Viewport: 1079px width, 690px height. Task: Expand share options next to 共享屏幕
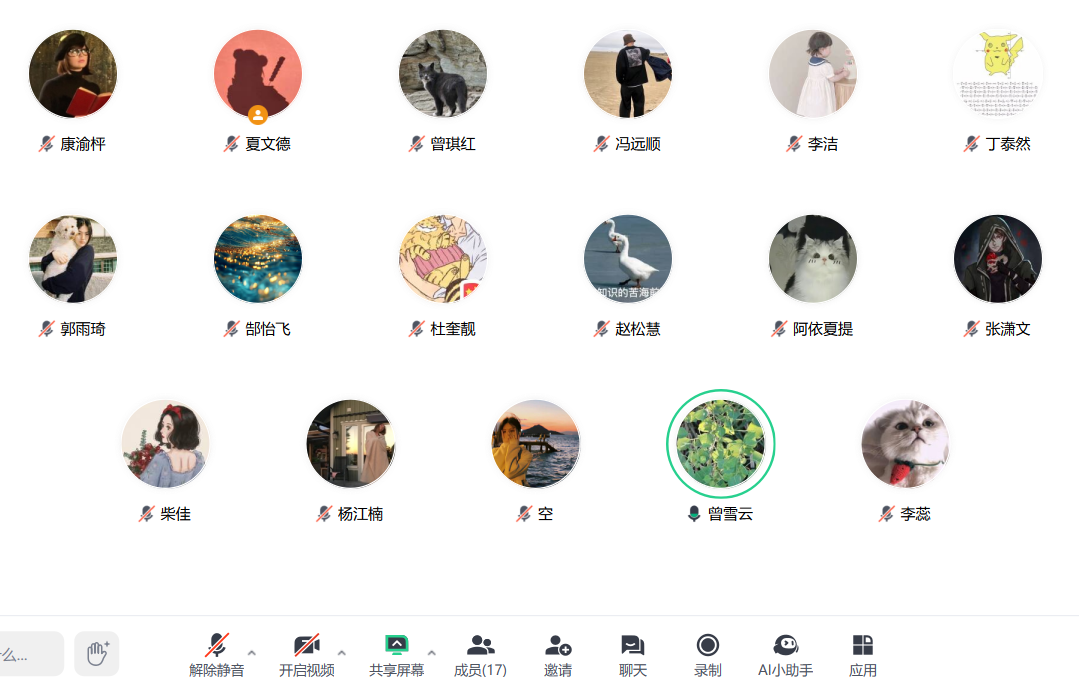[x=432, y=653]
